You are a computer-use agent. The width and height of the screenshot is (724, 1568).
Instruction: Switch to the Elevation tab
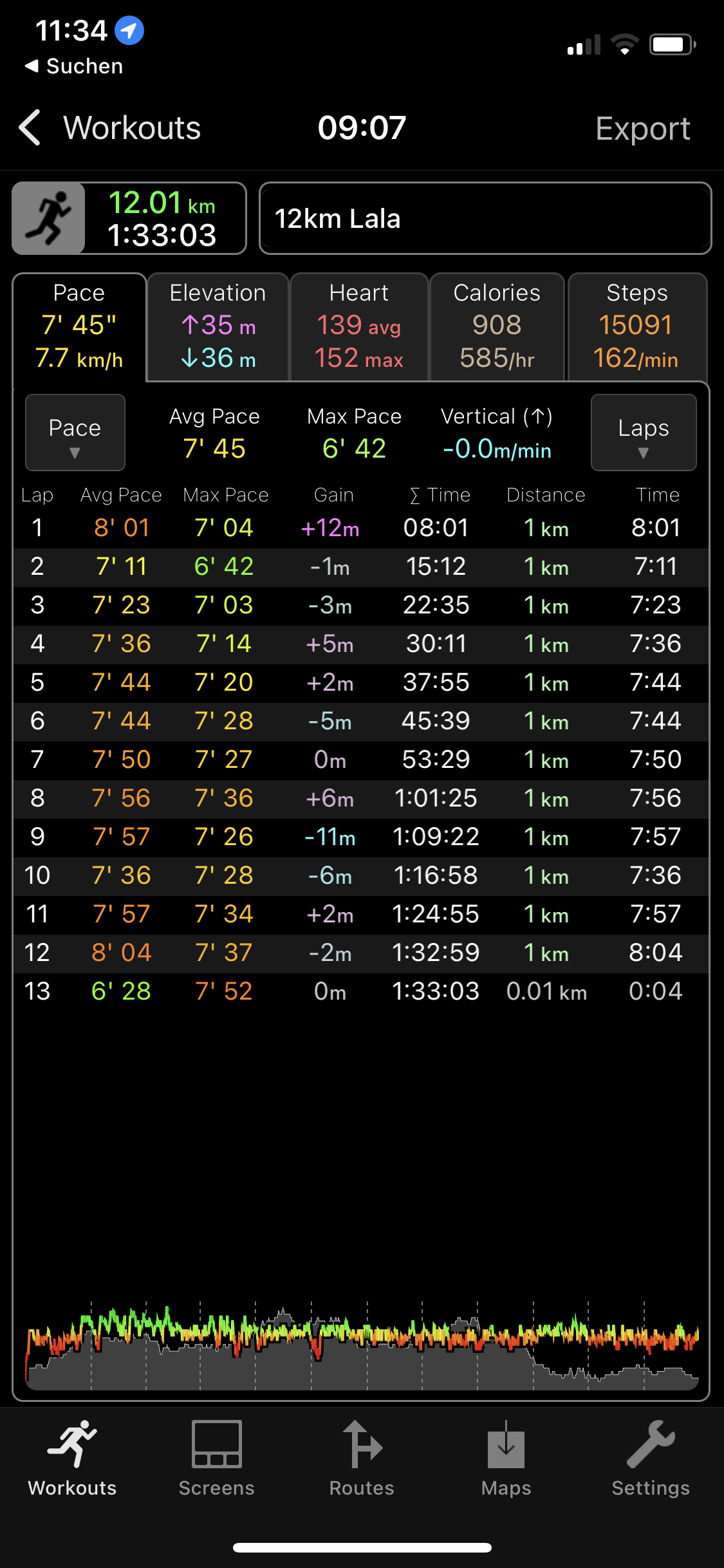[218, 327]
